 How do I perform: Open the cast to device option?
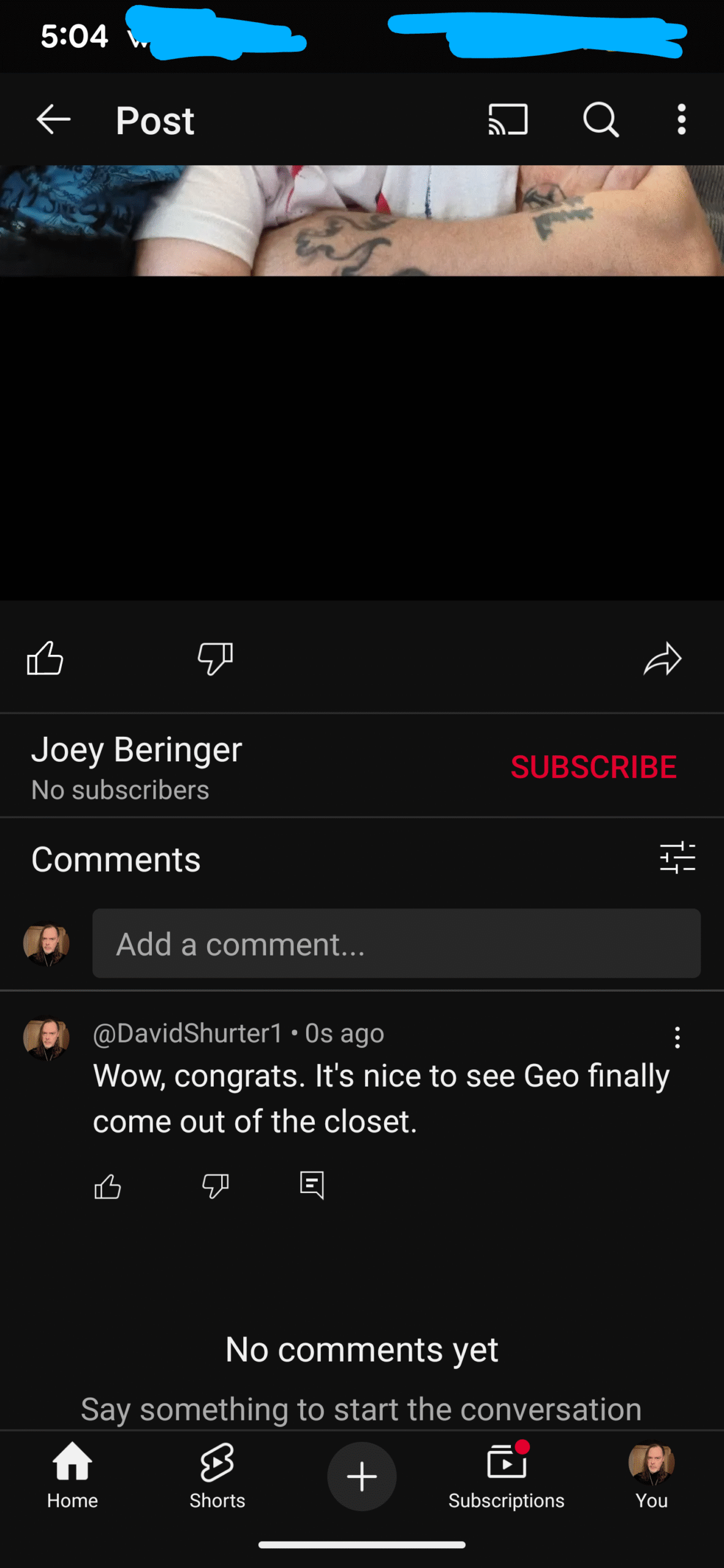tap(508, 119)
